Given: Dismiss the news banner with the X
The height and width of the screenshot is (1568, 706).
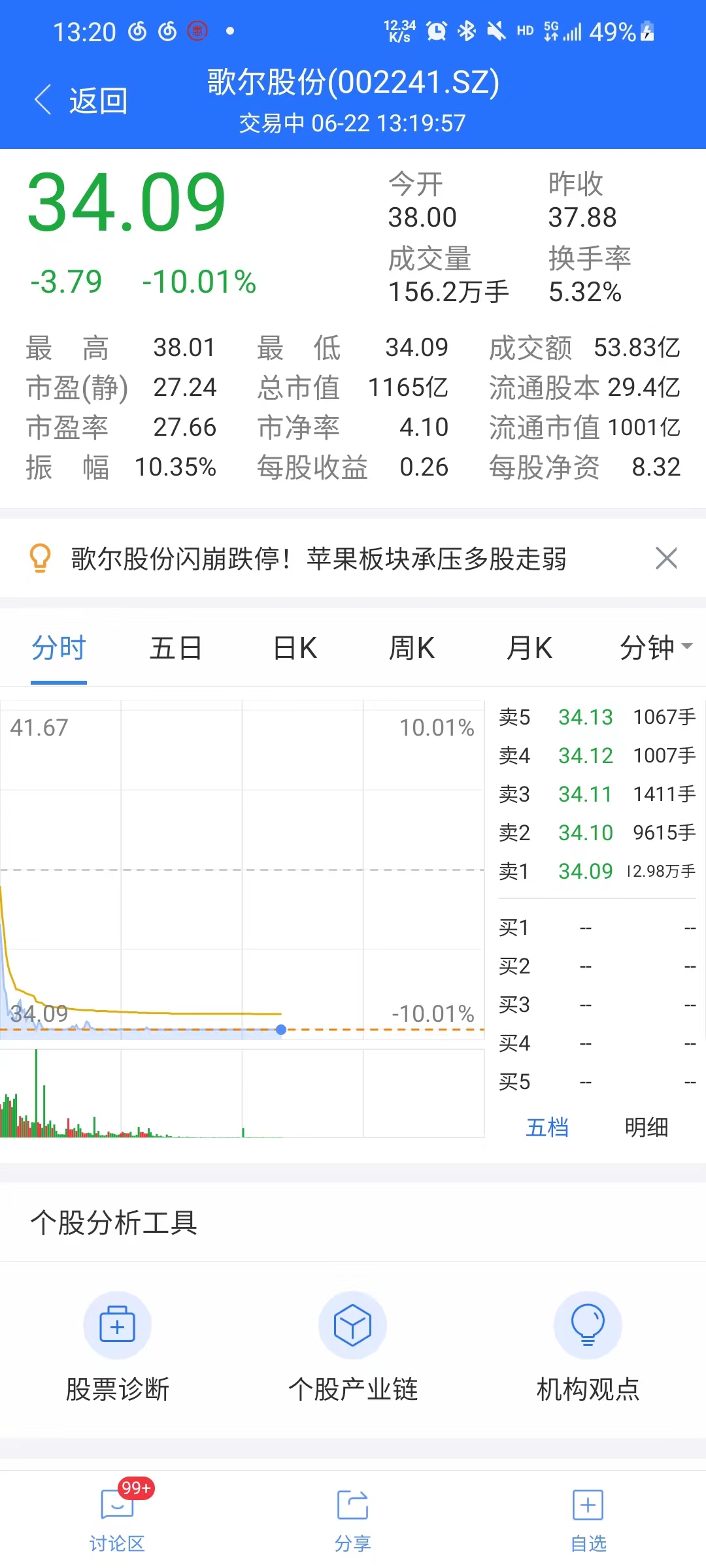Looking at the screenshot, I should (666, 559).
